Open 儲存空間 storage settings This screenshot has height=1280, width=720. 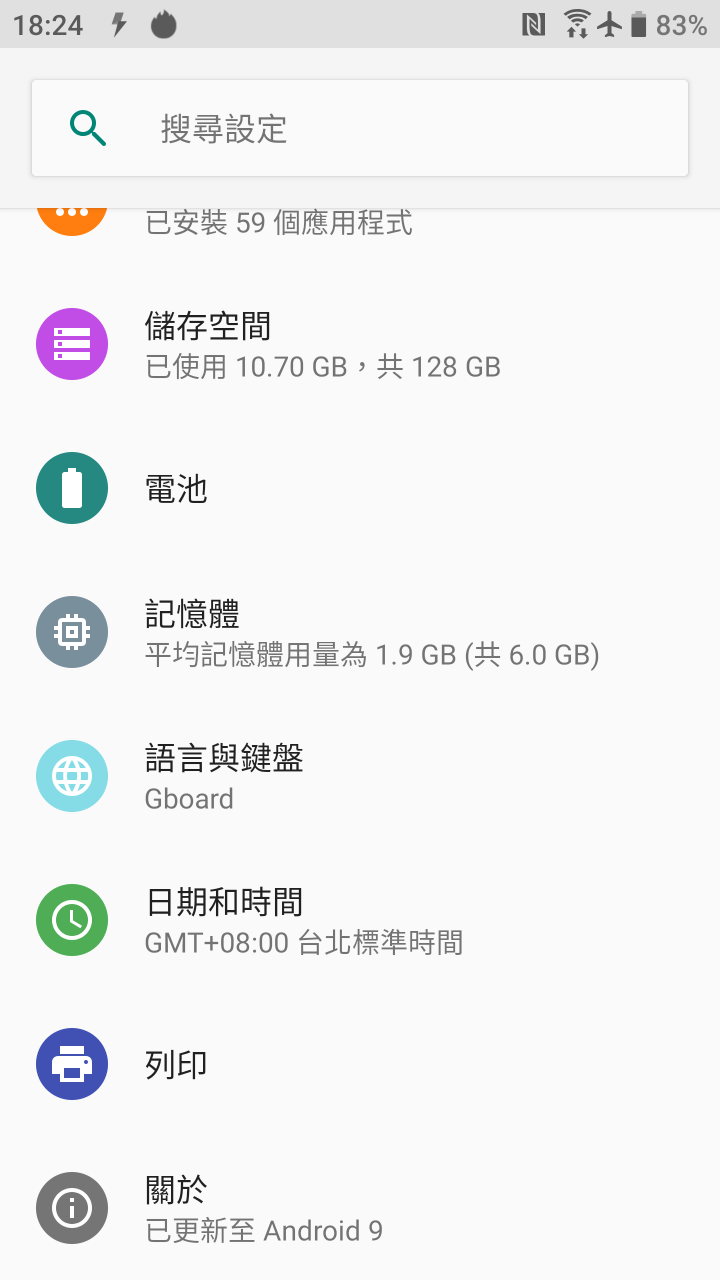(x=360, y=344)
